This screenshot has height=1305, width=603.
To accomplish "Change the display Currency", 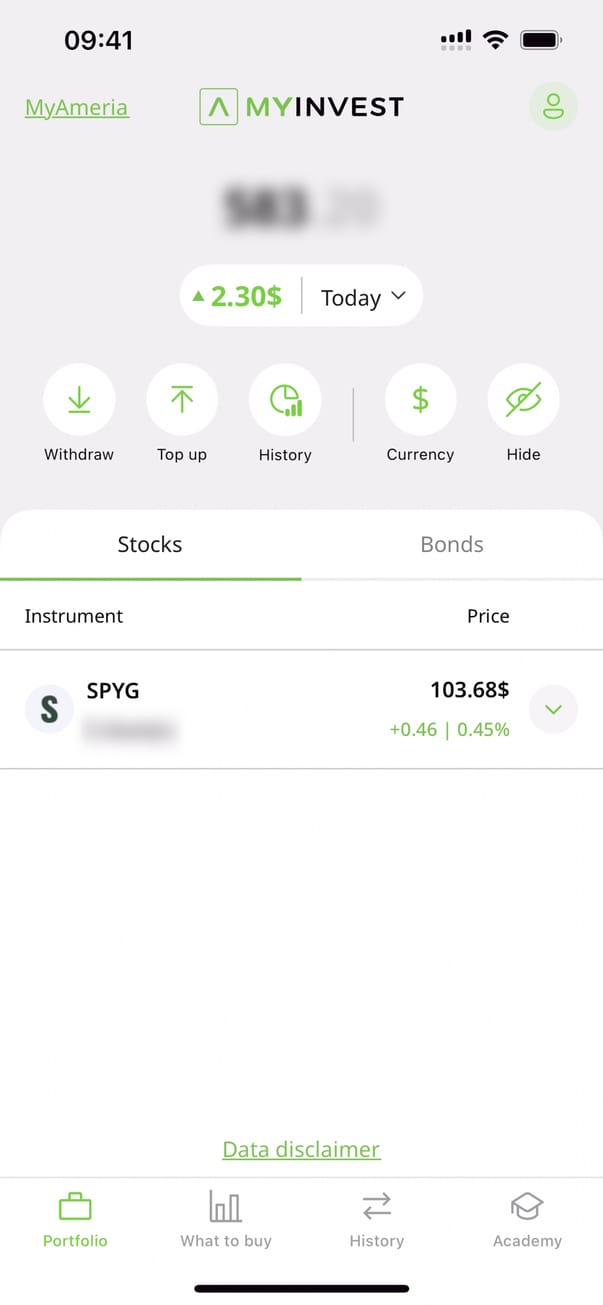I will 420,400.
